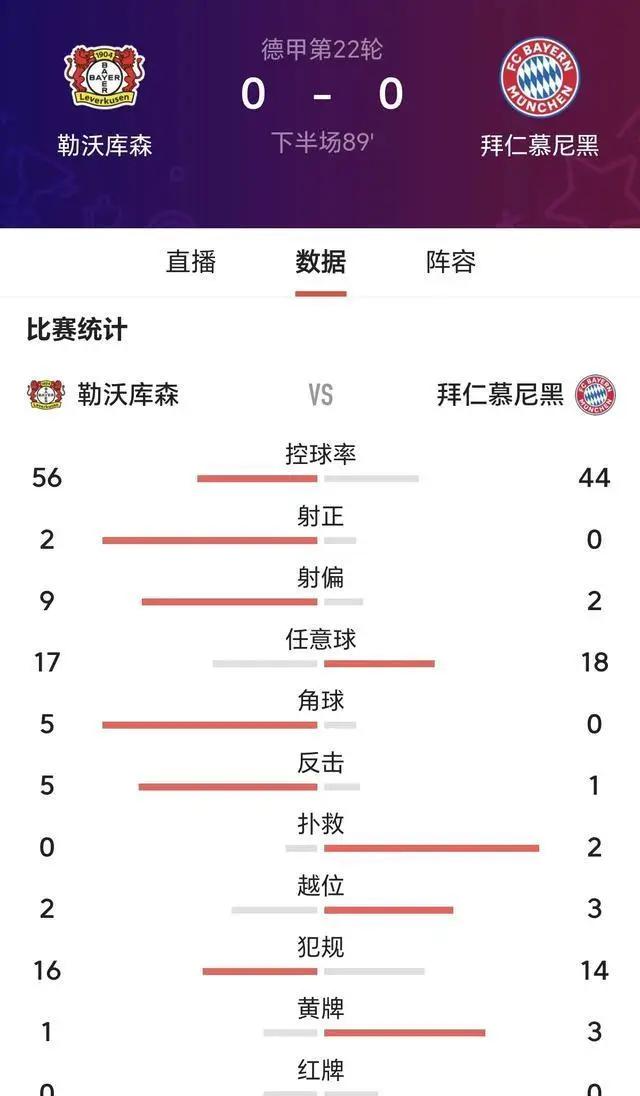
Task: Select the 数据 tab
Action: click(x=321, y=262)
